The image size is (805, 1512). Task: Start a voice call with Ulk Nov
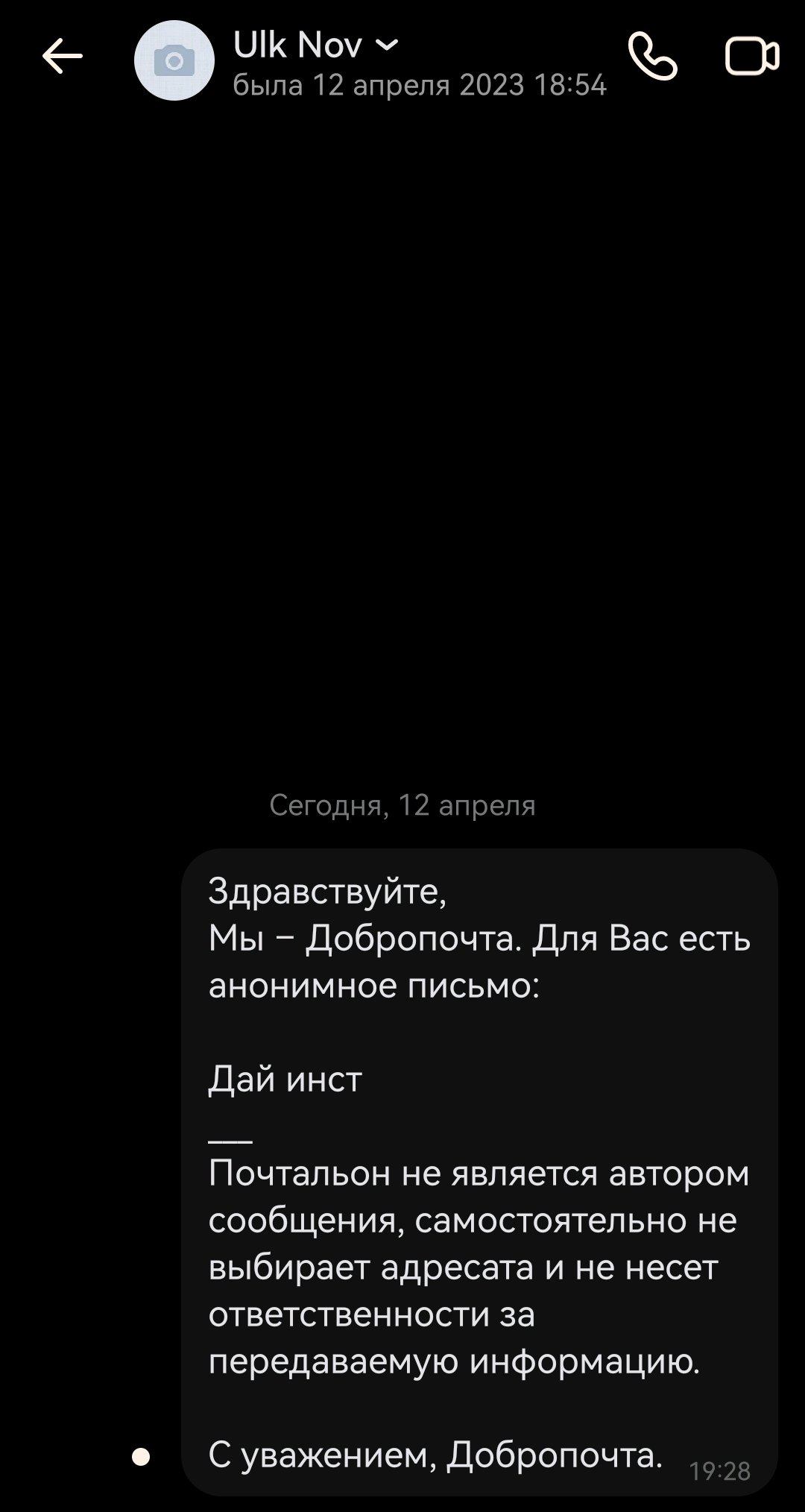(652, 56)
